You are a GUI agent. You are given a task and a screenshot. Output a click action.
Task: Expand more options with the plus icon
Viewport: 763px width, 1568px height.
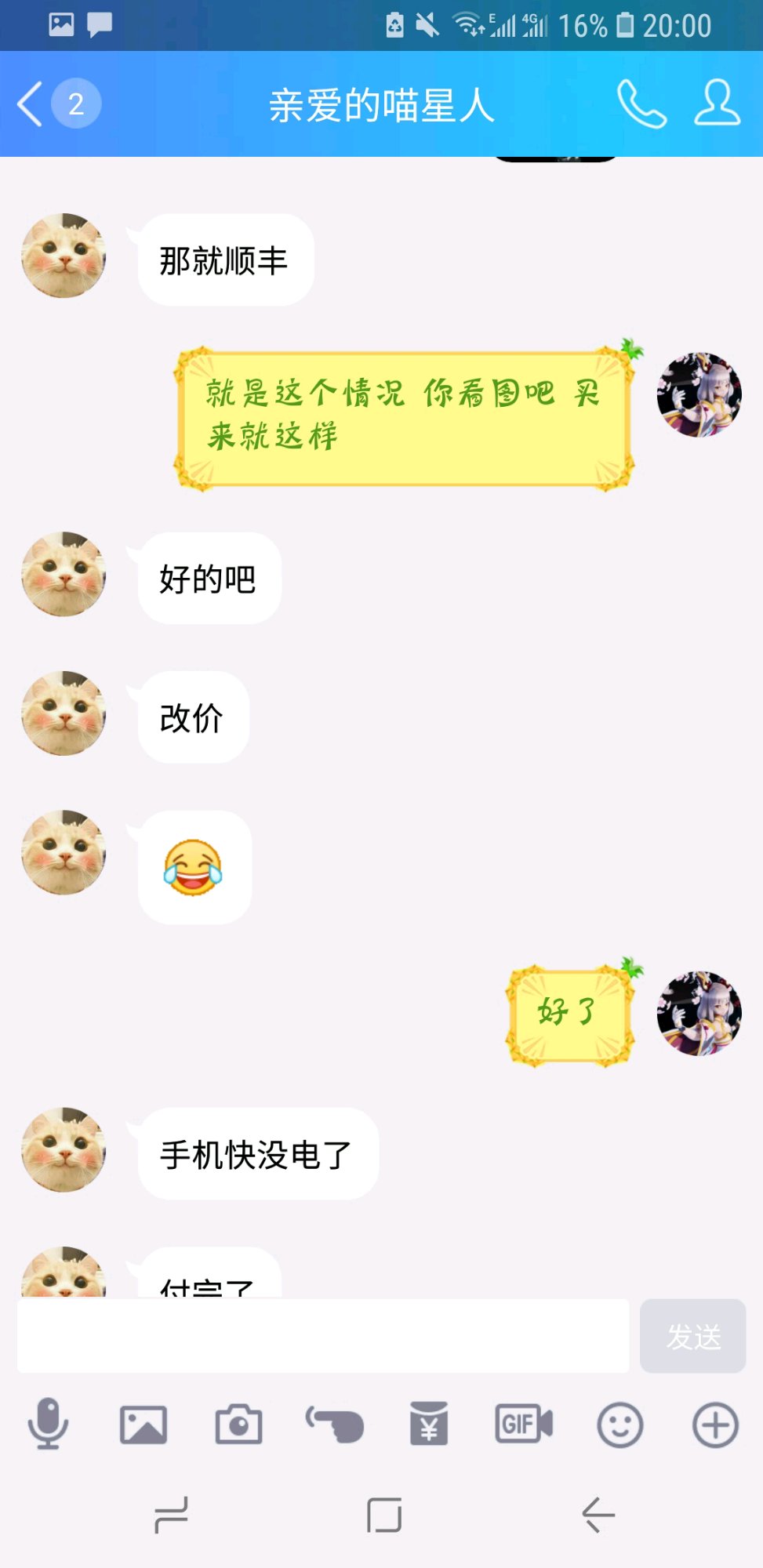(715, 1425)
